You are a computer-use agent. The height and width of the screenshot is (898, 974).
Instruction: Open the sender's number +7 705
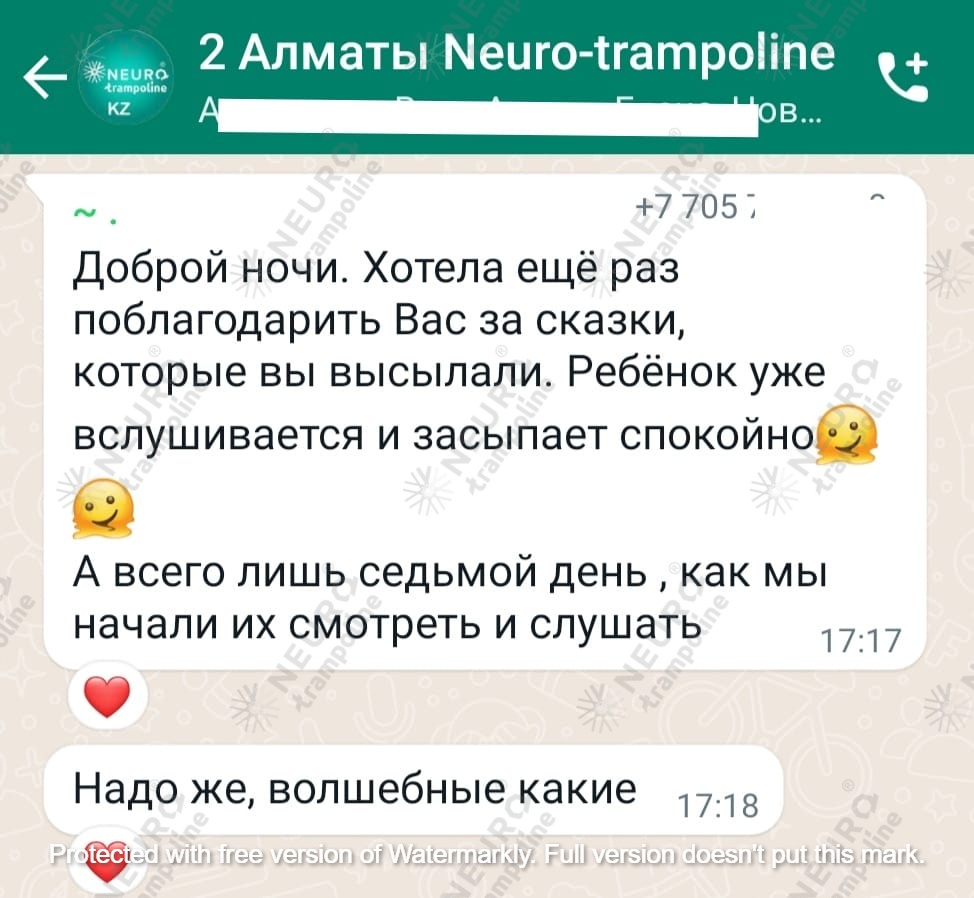coord(696,210)
